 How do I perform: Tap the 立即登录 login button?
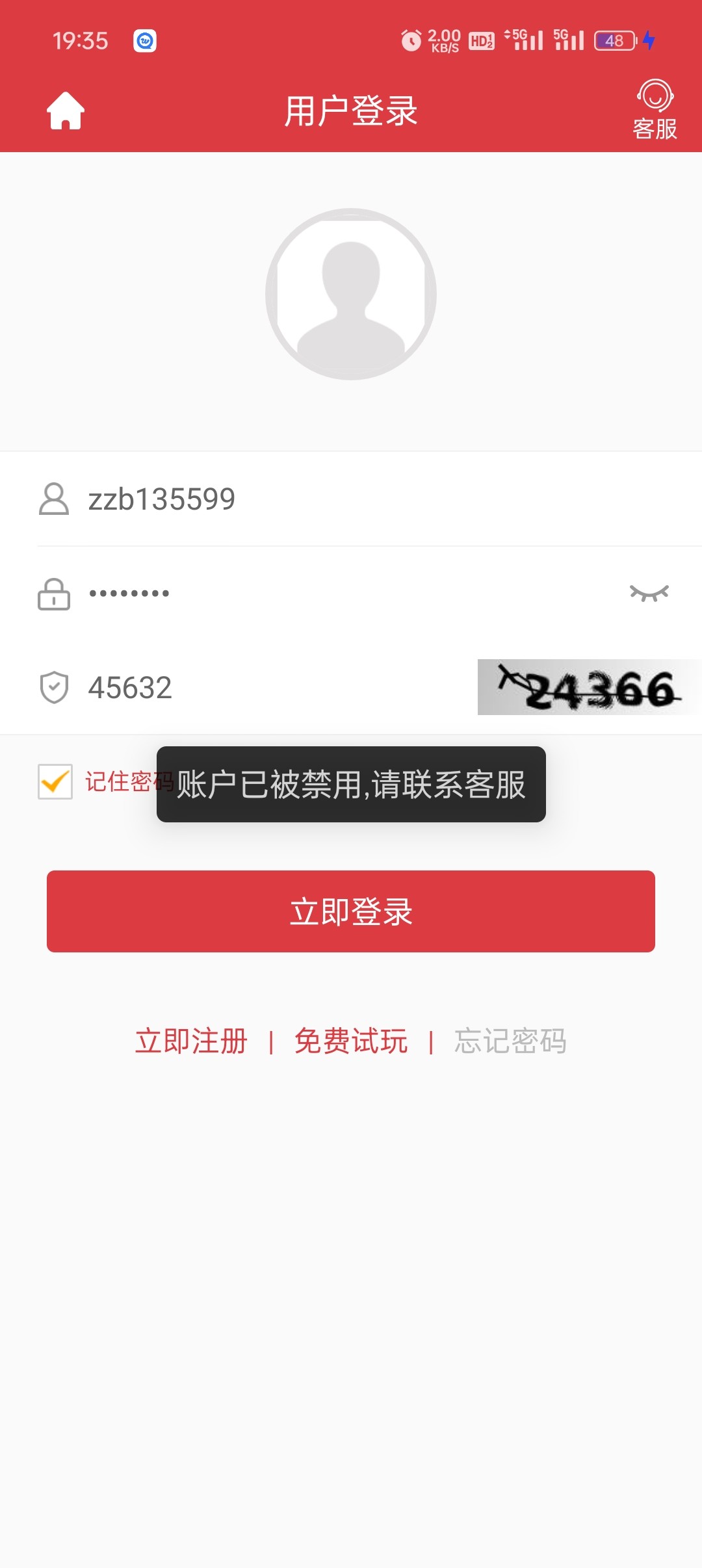[351, 911]
